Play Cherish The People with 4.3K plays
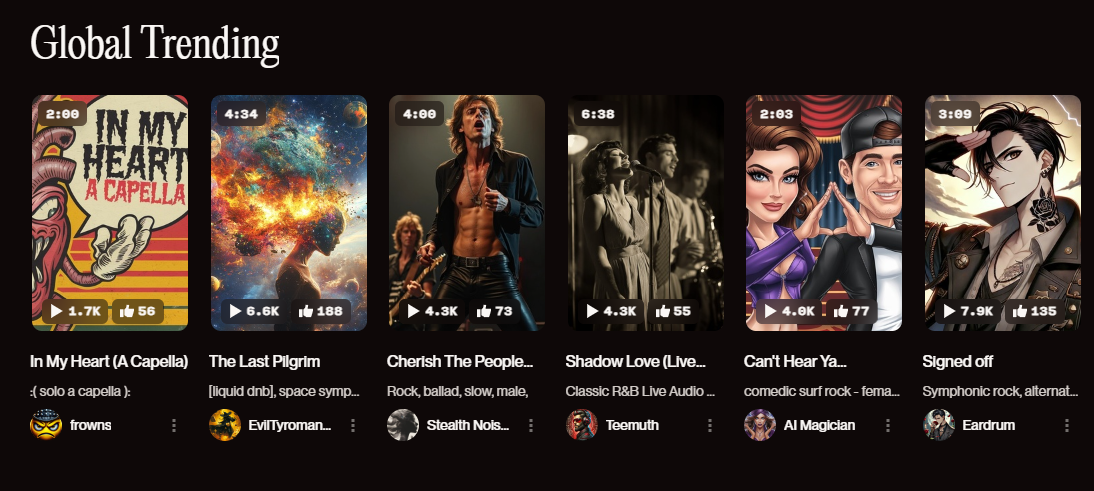Image resolution: width=1094 pixels, height=491 pixels. (432, 311)
